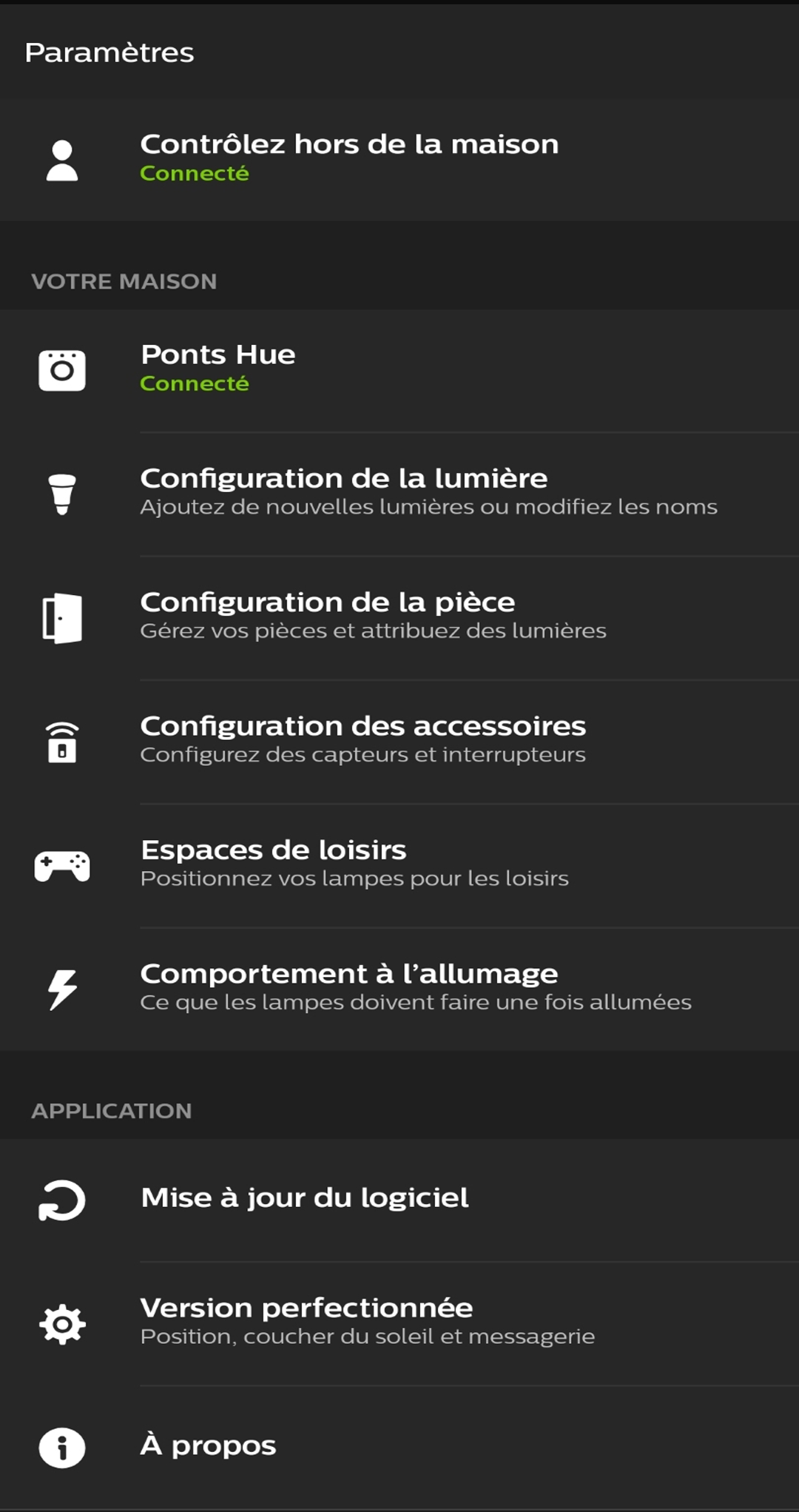Image resolution: width=799 pixels, height=1512 pixels.
Task: Open Configuration de la lumière
Action: tap(344, 491)
